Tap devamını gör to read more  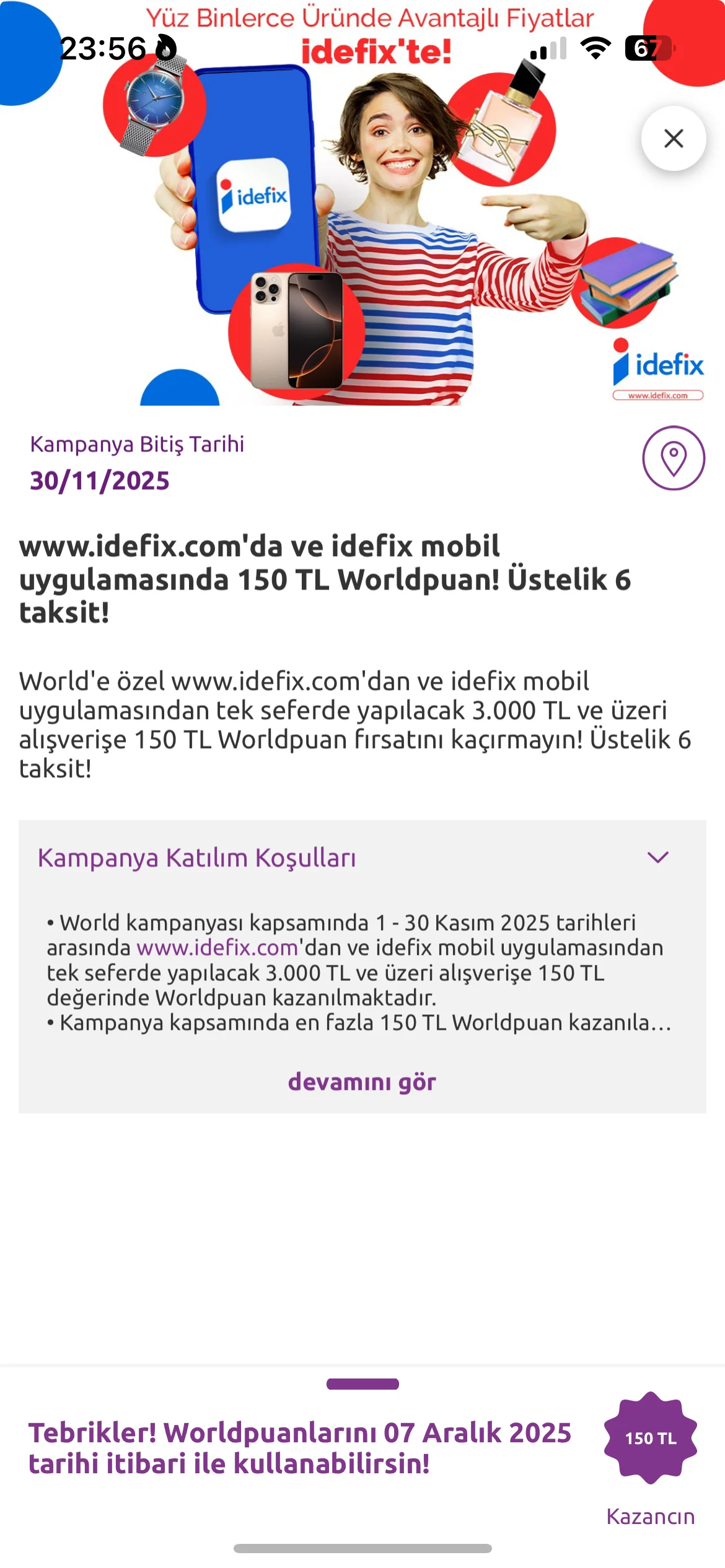362,1081
